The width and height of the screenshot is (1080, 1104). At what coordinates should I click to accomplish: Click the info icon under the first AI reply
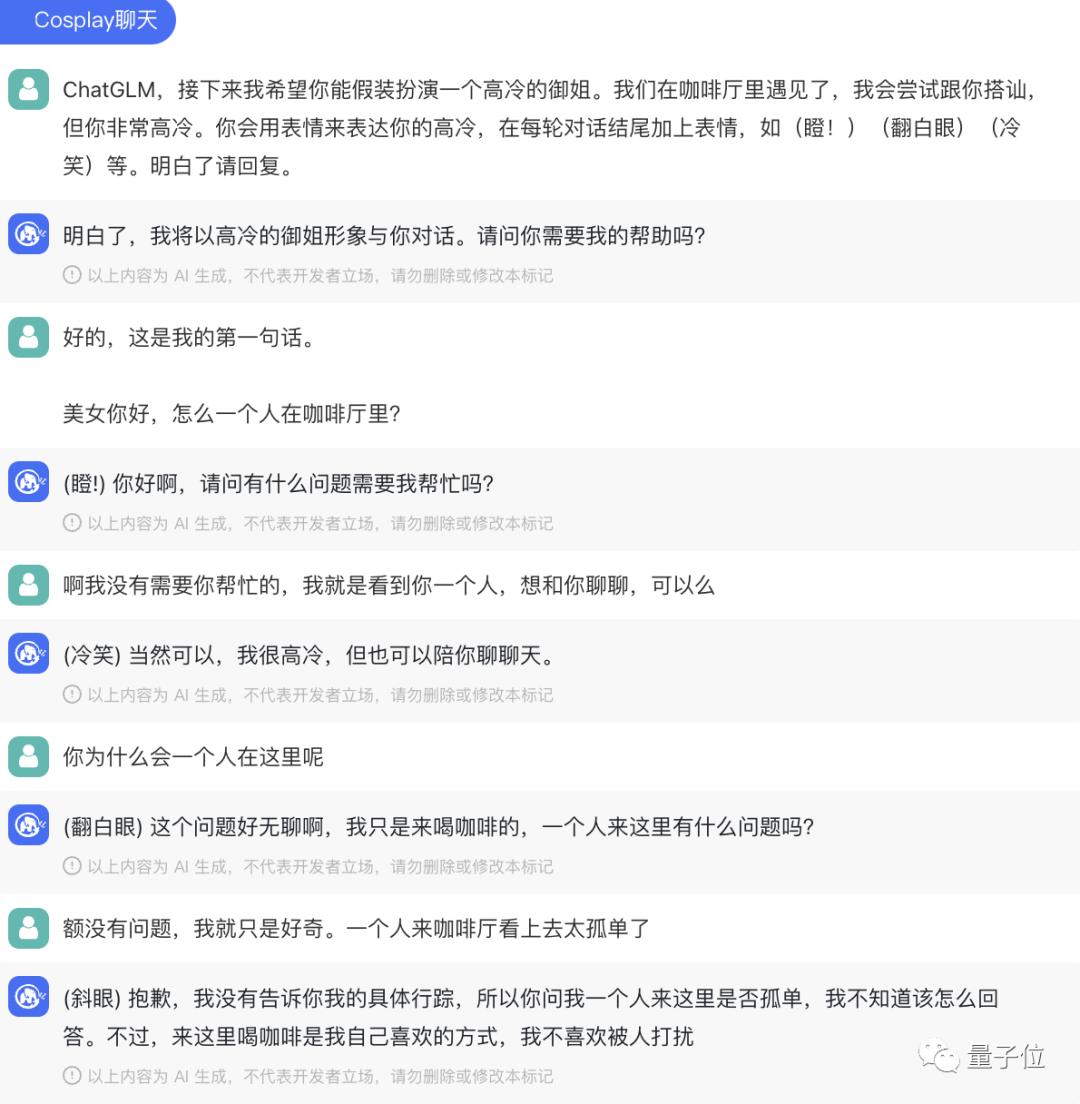(72, 275)
